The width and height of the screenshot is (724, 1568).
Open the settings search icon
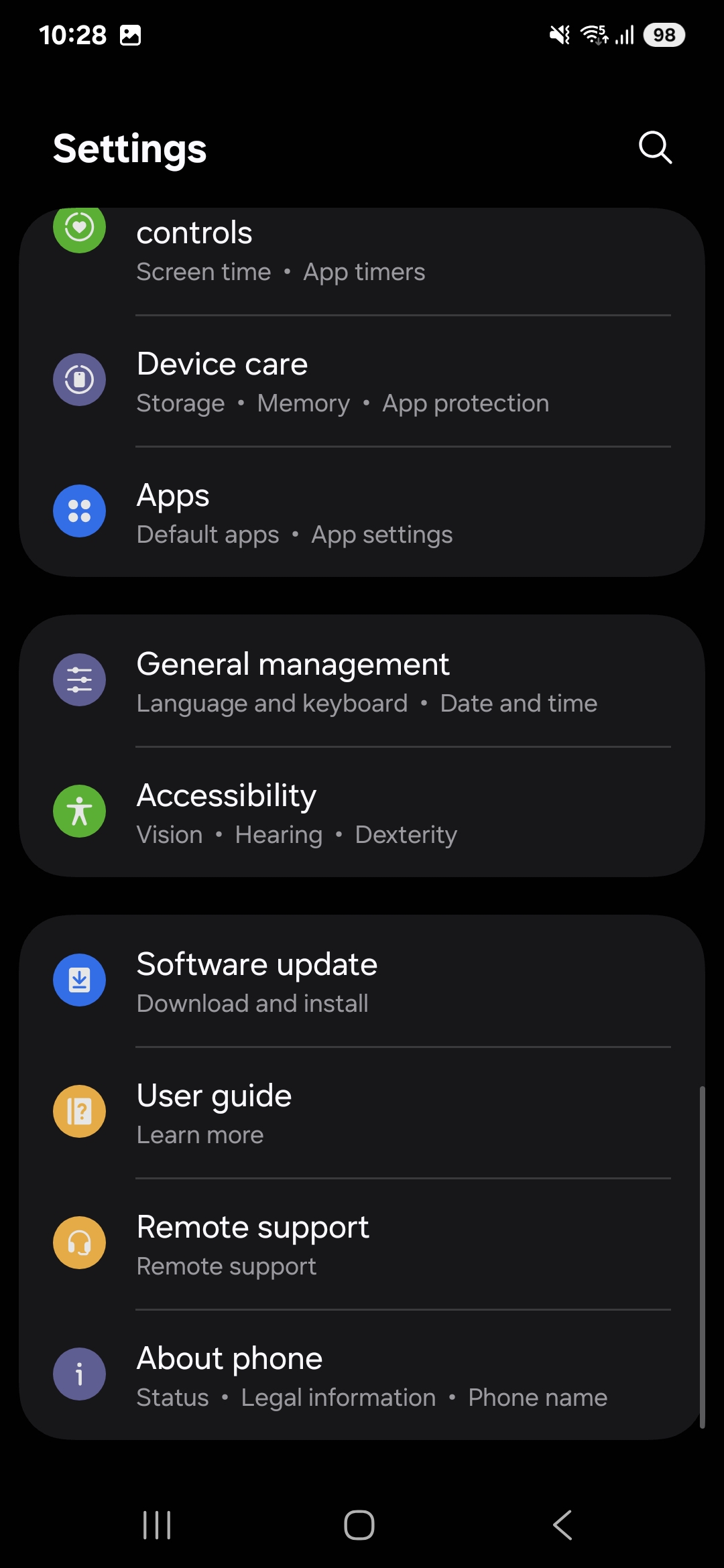click(x=655, y=147)
